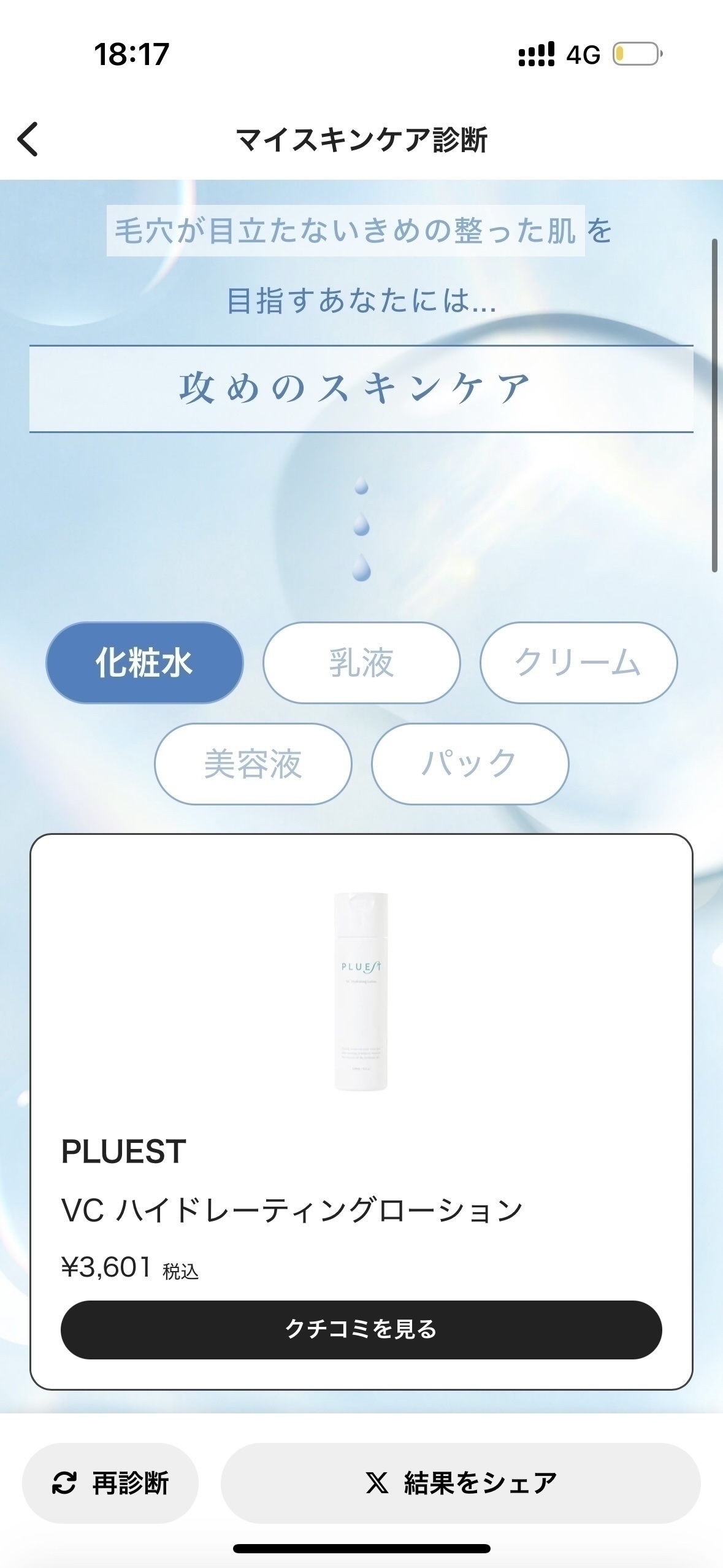Share the result on X
The height and width of the screenshot is (1568, 723).
[x=460, y=1483]
